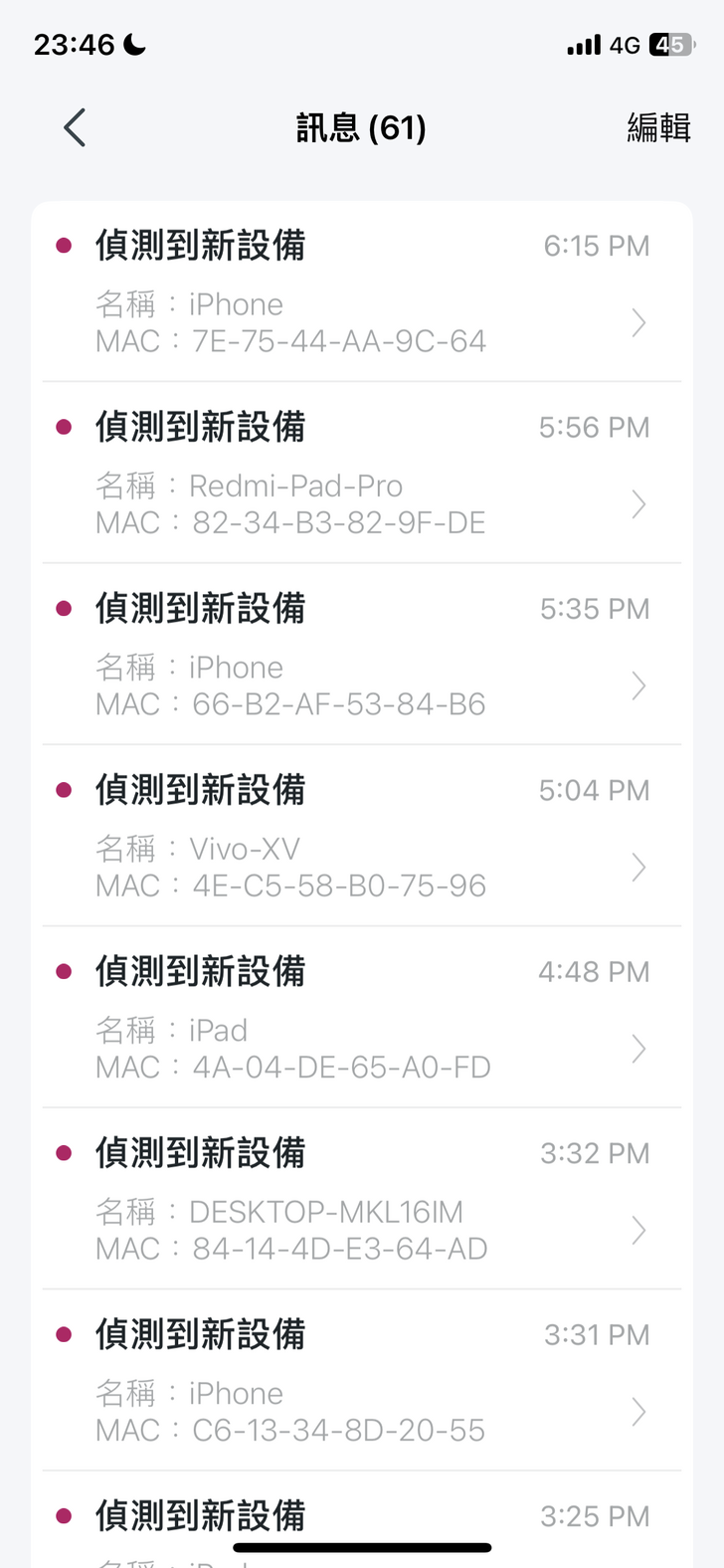The height and width of the screenshot is (1568, 724).
Task: Select the iPad message from 4:48 PM
Action: coord(361,1019)
